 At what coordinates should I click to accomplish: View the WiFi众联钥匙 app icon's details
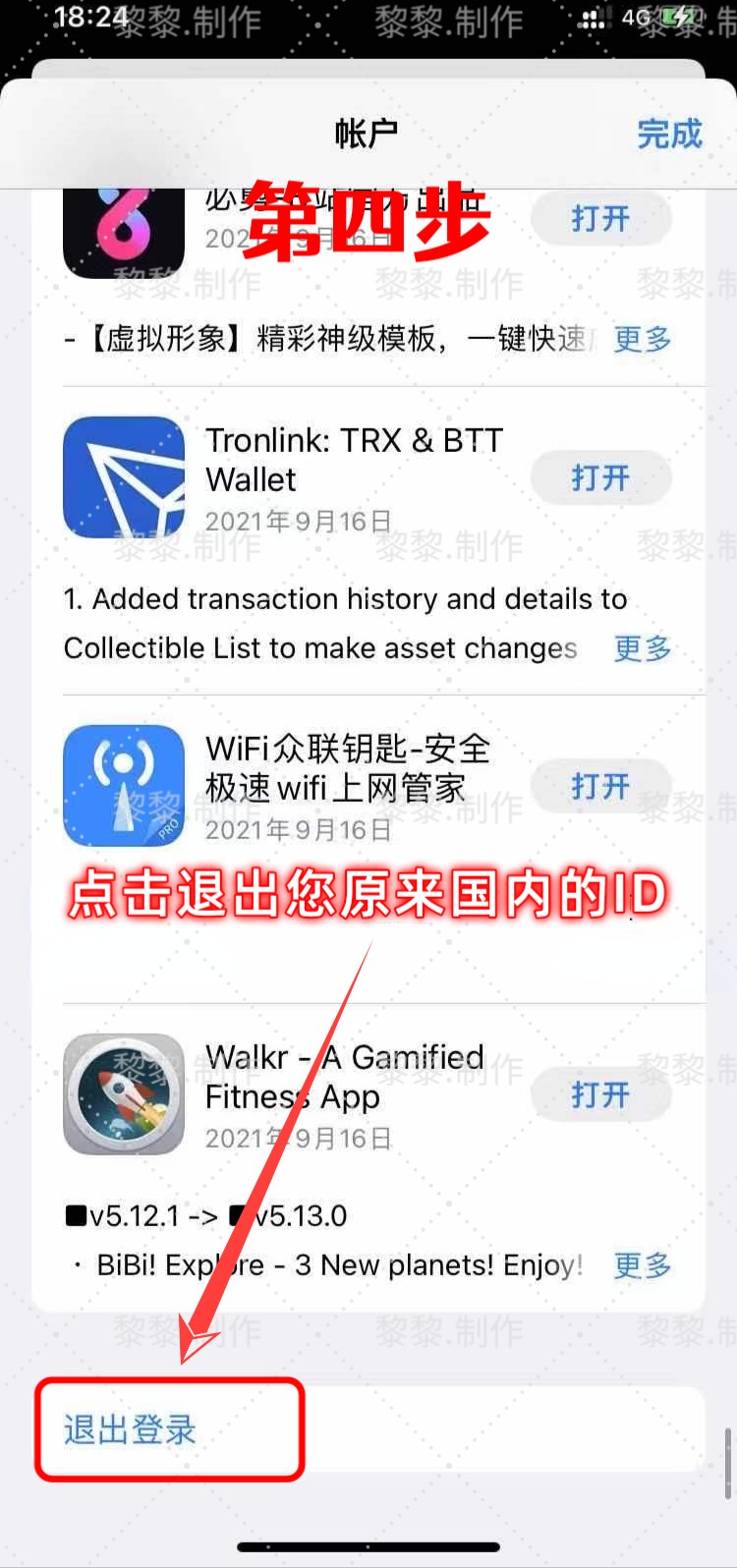click(124, 786)
